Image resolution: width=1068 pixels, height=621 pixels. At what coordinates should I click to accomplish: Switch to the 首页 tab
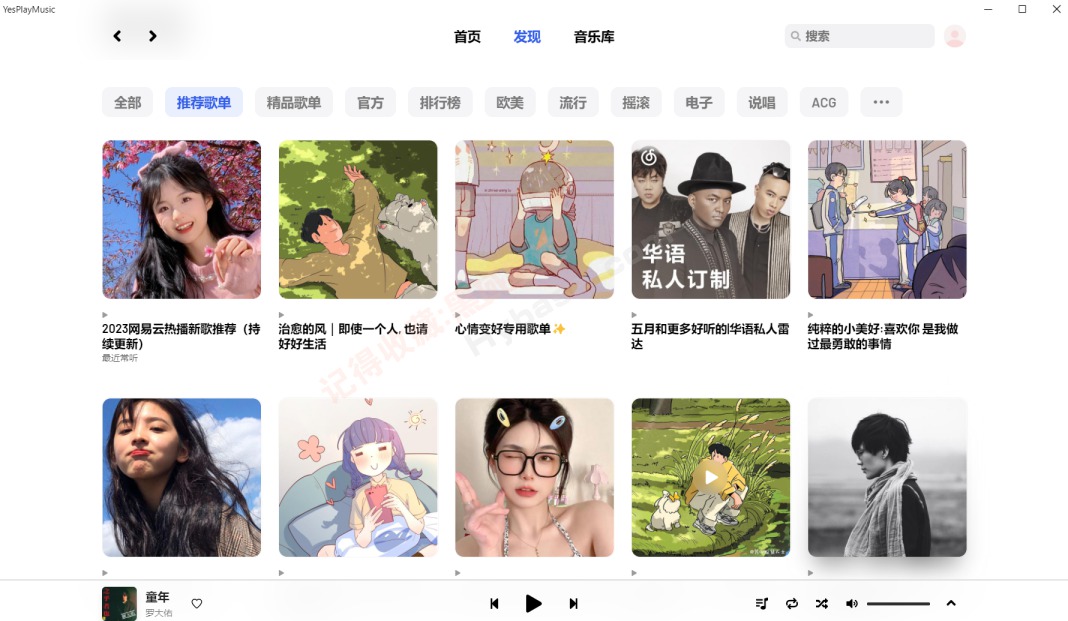tap(467, 37)
